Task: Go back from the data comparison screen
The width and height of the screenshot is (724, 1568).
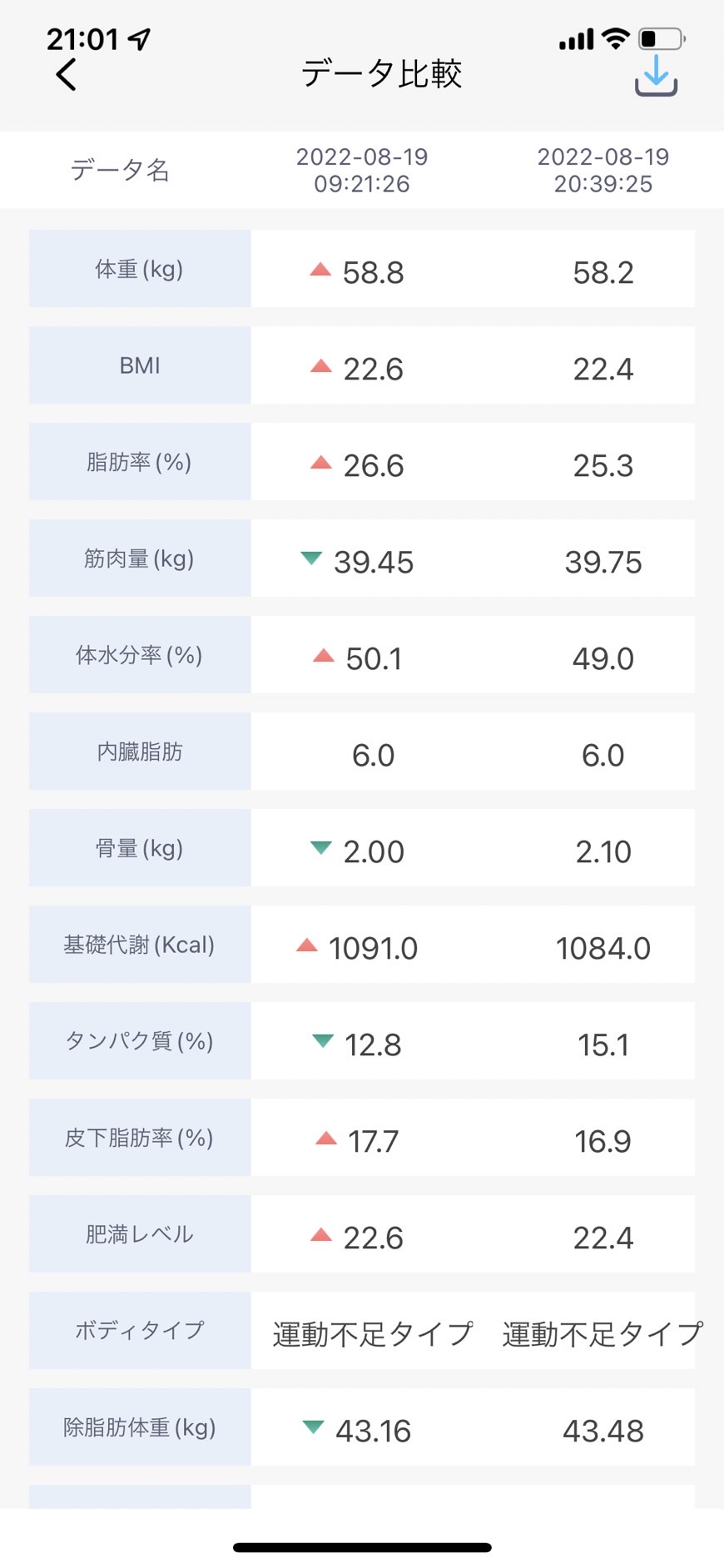Action: (x=67, y=75)
